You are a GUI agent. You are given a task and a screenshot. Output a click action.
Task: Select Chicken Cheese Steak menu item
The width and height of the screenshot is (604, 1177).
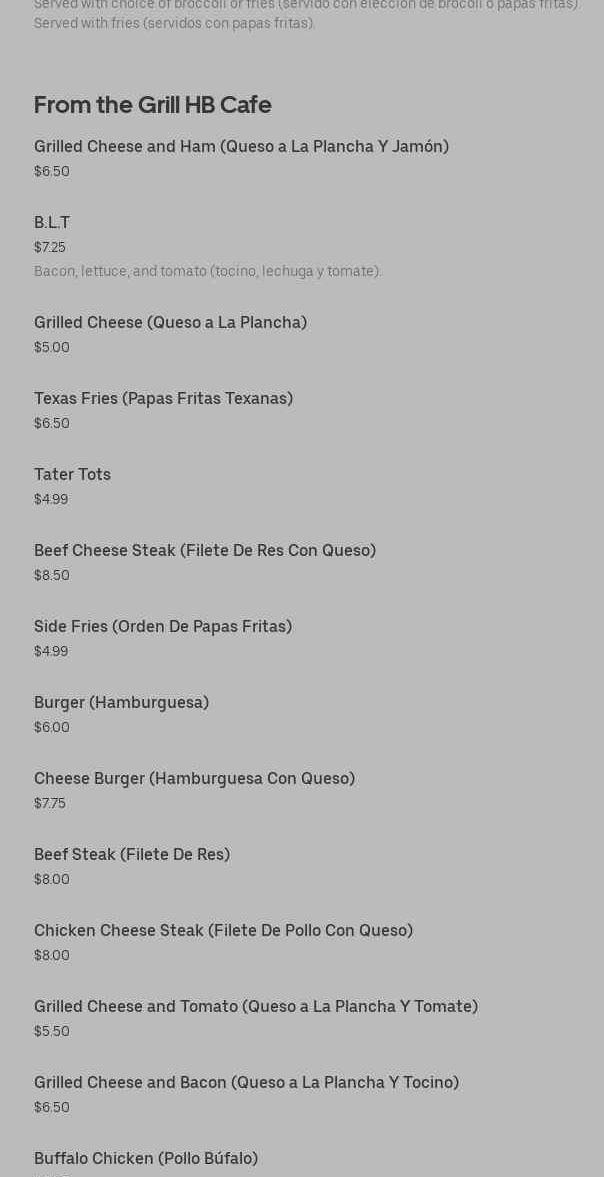[223, 931]
